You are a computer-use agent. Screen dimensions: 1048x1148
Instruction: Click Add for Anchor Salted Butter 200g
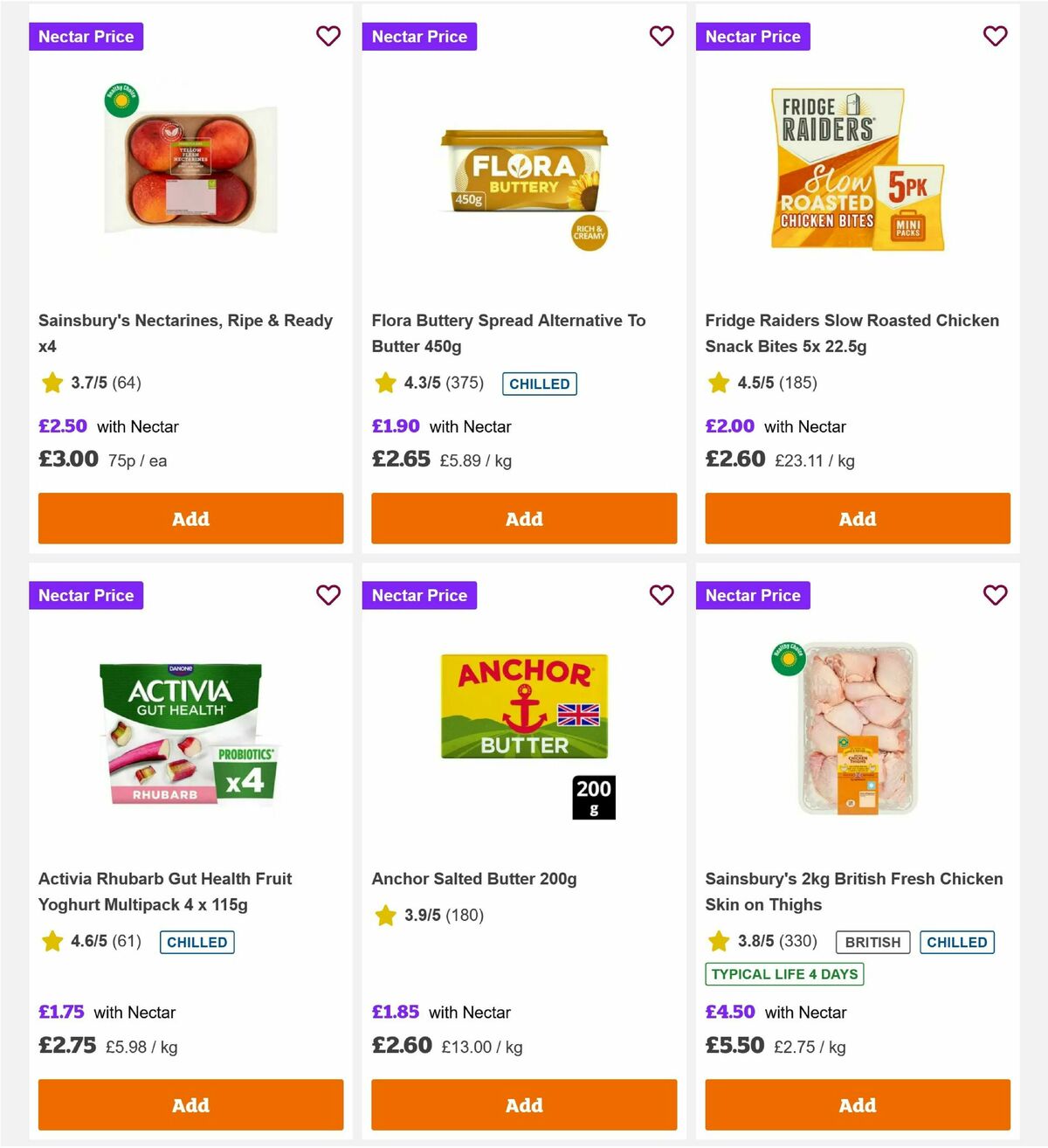(523, 1104)
